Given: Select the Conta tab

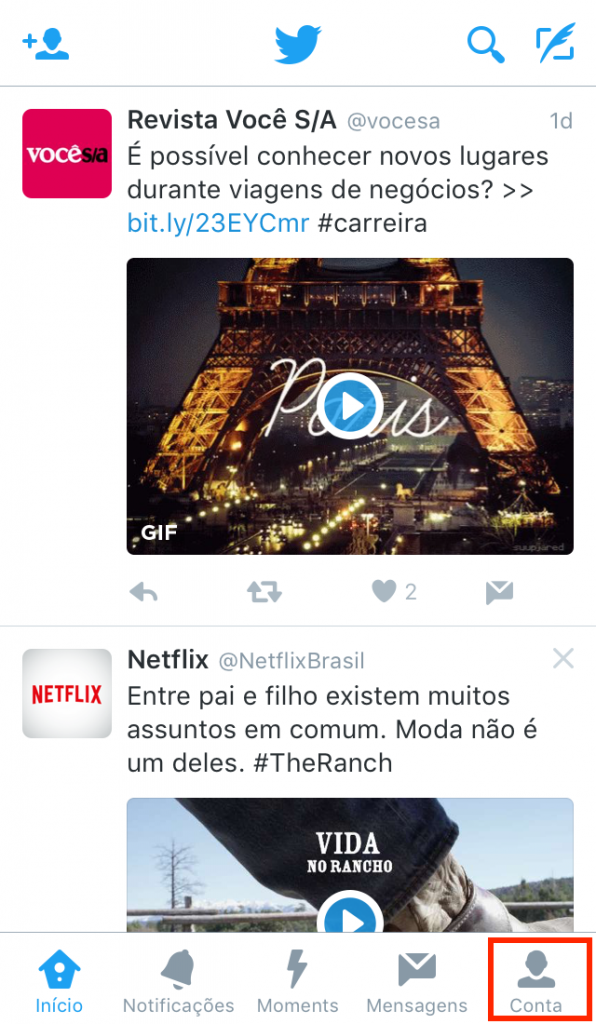Looking at the screenshot, I should [536, 980].
